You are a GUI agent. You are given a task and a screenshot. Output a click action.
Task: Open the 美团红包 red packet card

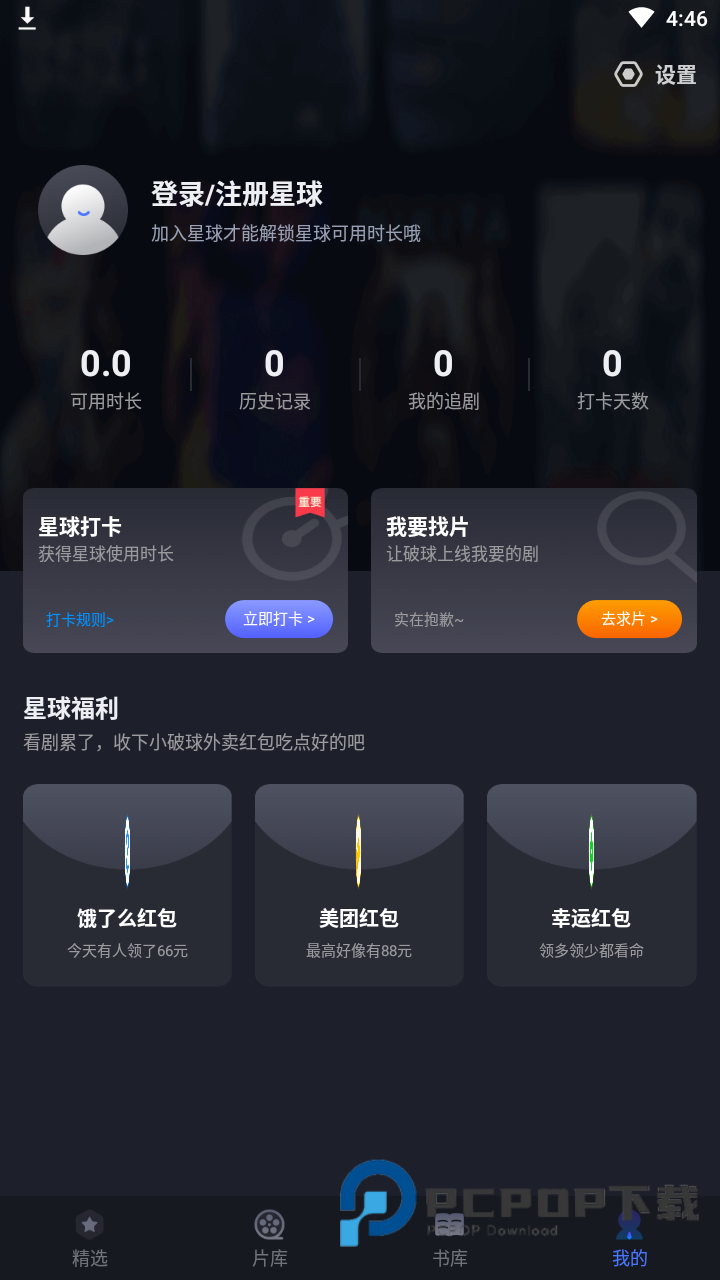coord(359,884)
